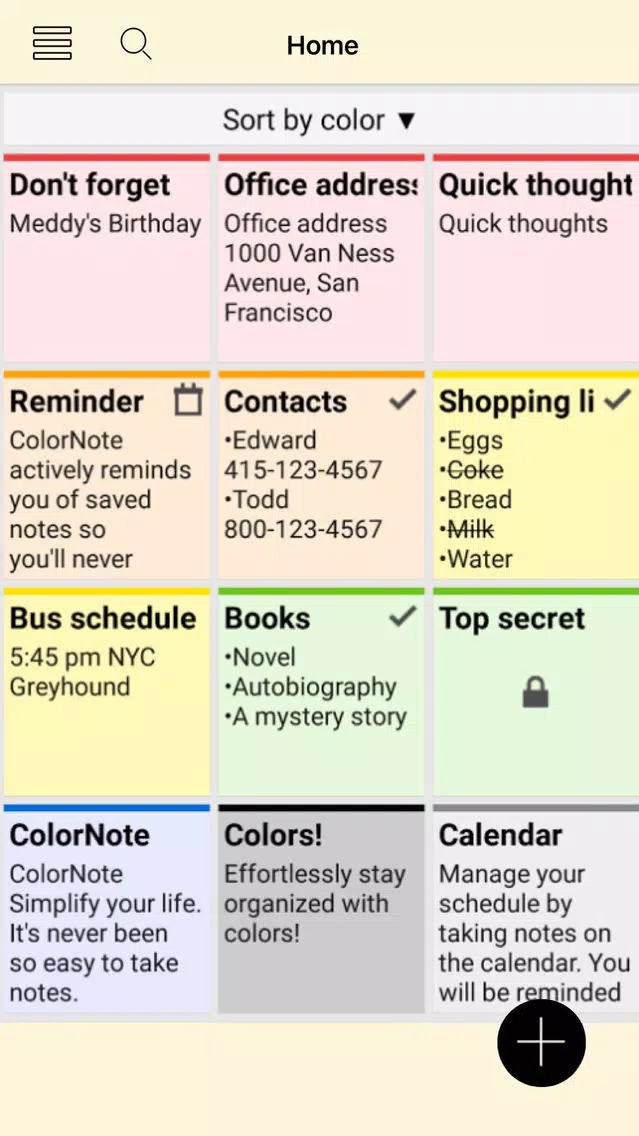Viewport: 639px width, 1136px height.
Task: Open the Shopping list note
Action: coord(536,475)
